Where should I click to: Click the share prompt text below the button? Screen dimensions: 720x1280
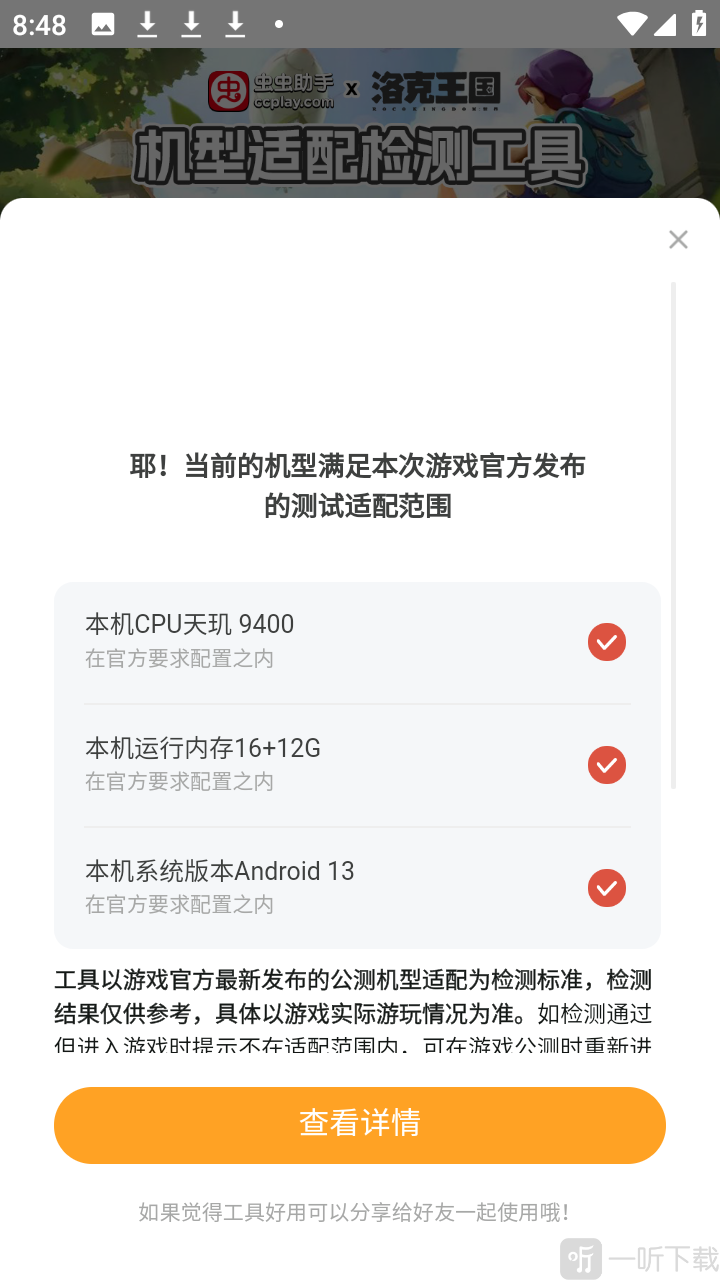pos(360,1211)
